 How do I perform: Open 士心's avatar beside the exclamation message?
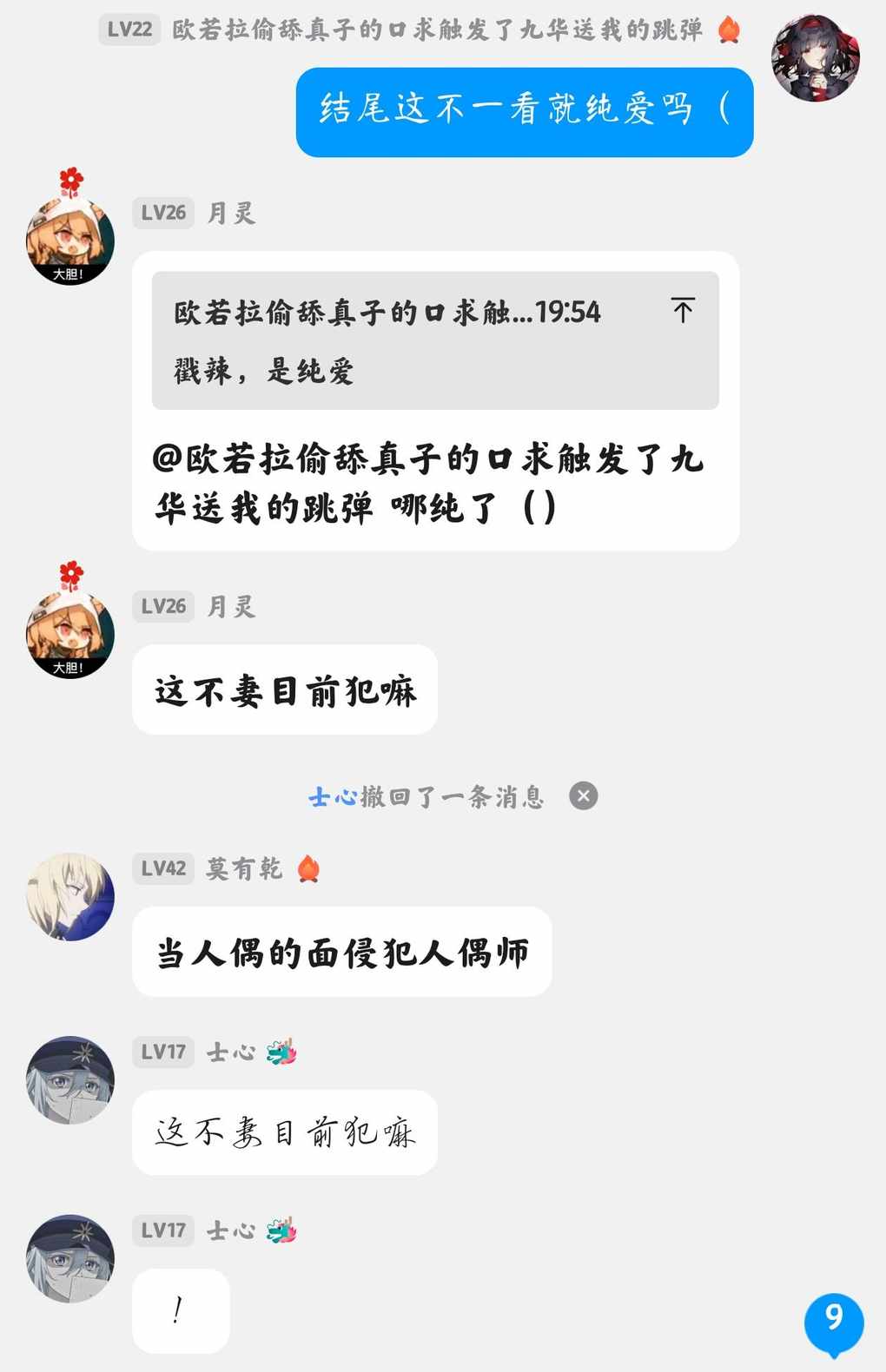70,1258
